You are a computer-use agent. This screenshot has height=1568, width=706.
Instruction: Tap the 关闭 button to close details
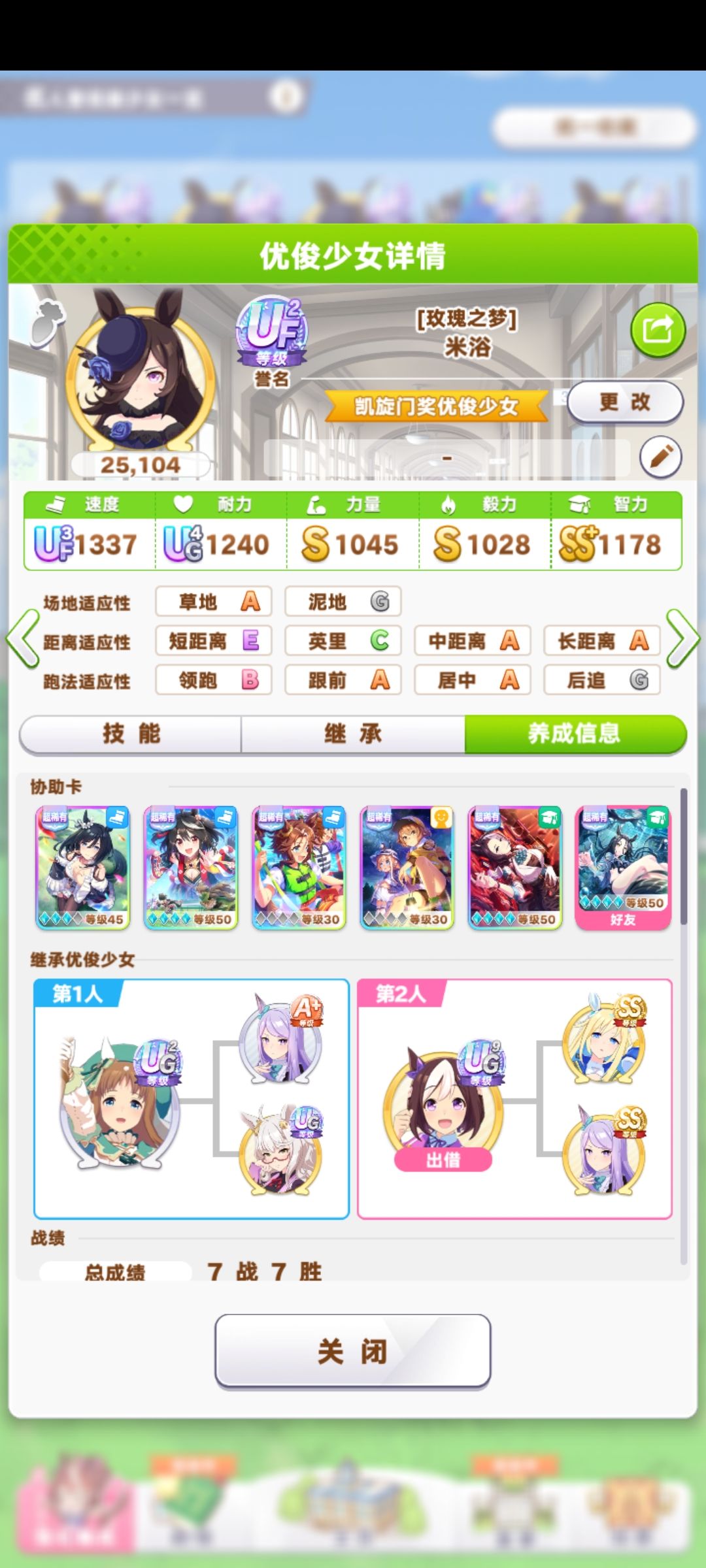(353, 1350)
